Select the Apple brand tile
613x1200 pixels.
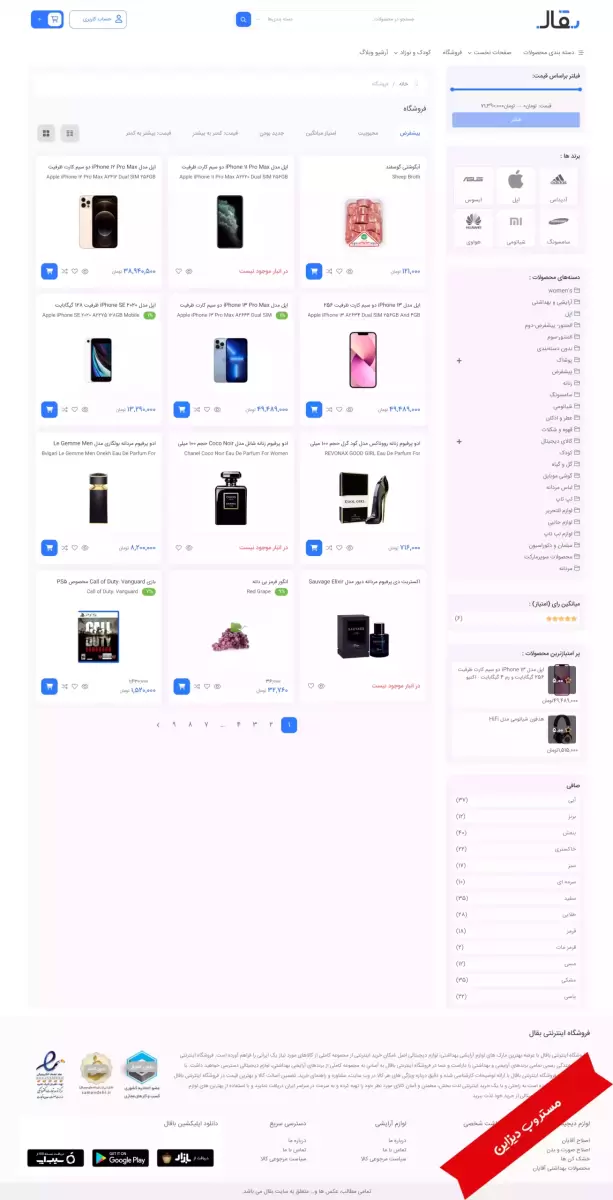tap(516, 184)
